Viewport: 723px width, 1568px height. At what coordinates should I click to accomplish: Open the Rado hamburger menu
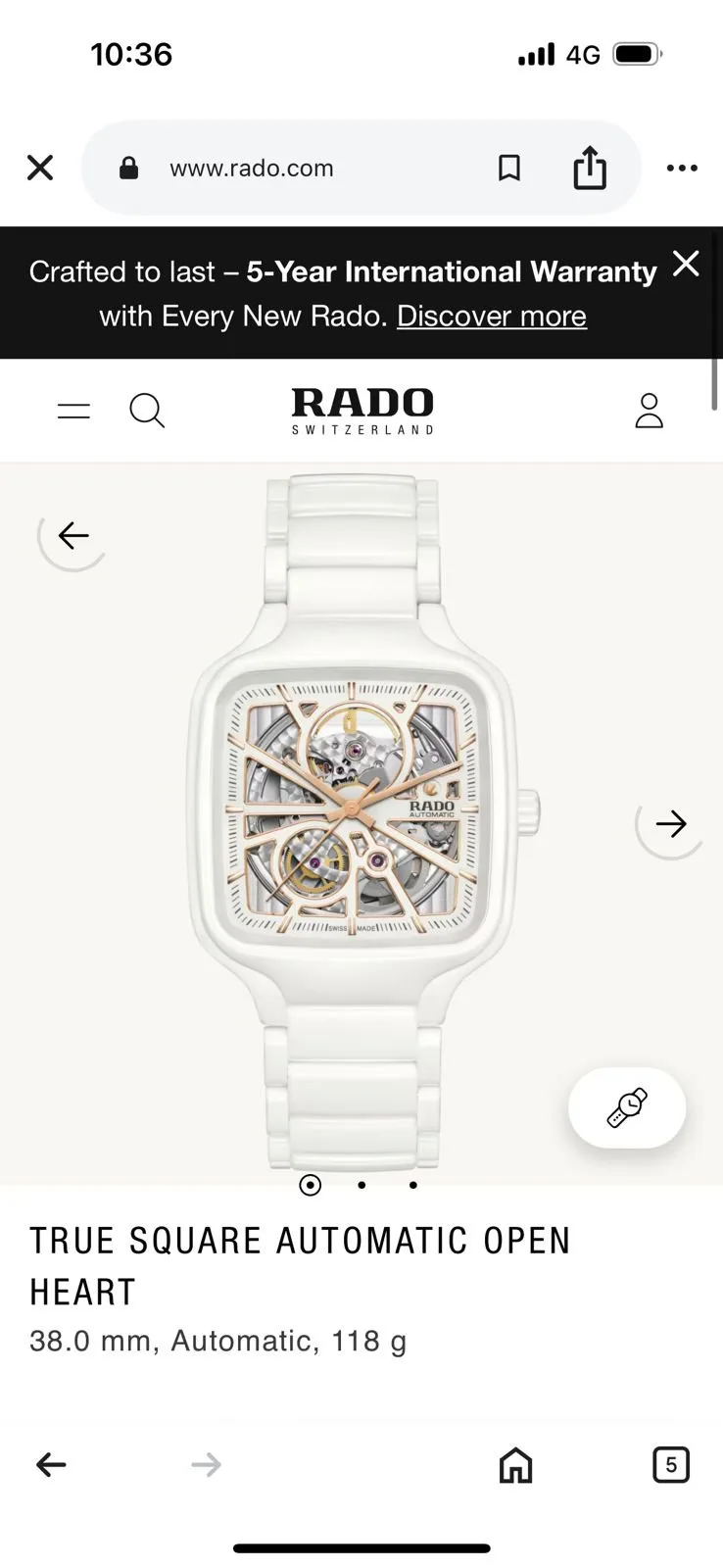point(73,411)
